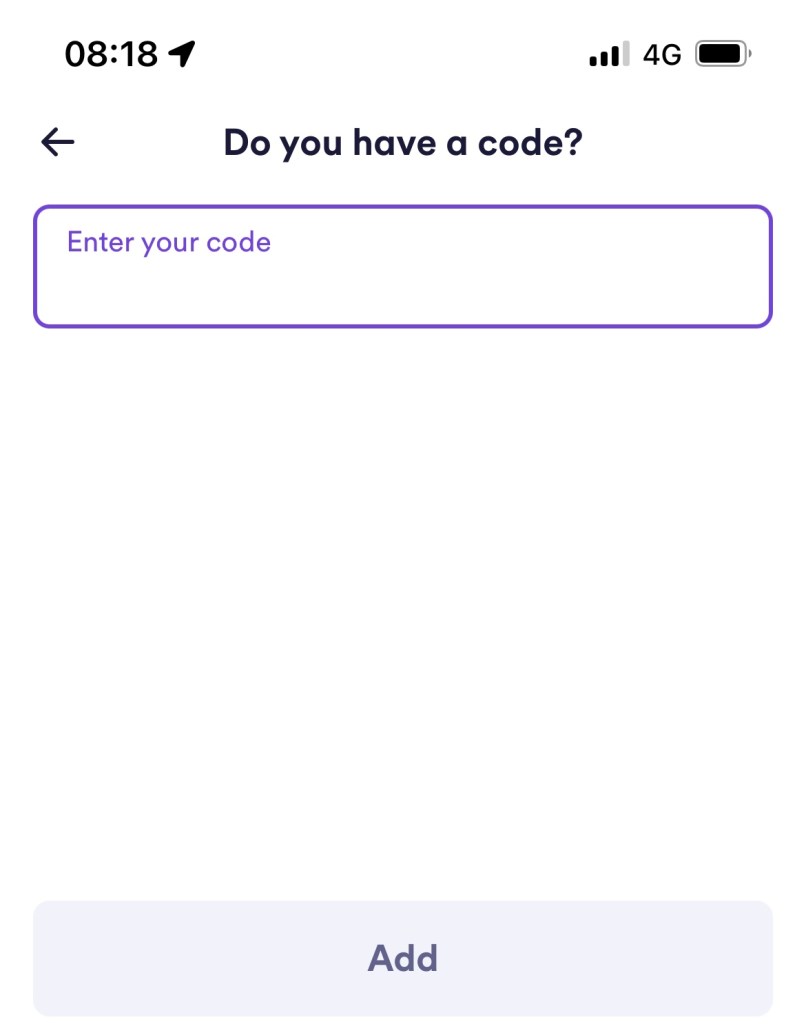Focus the Enter your code field
This screenshot has width=806, height=1024.
pos(402,267)
